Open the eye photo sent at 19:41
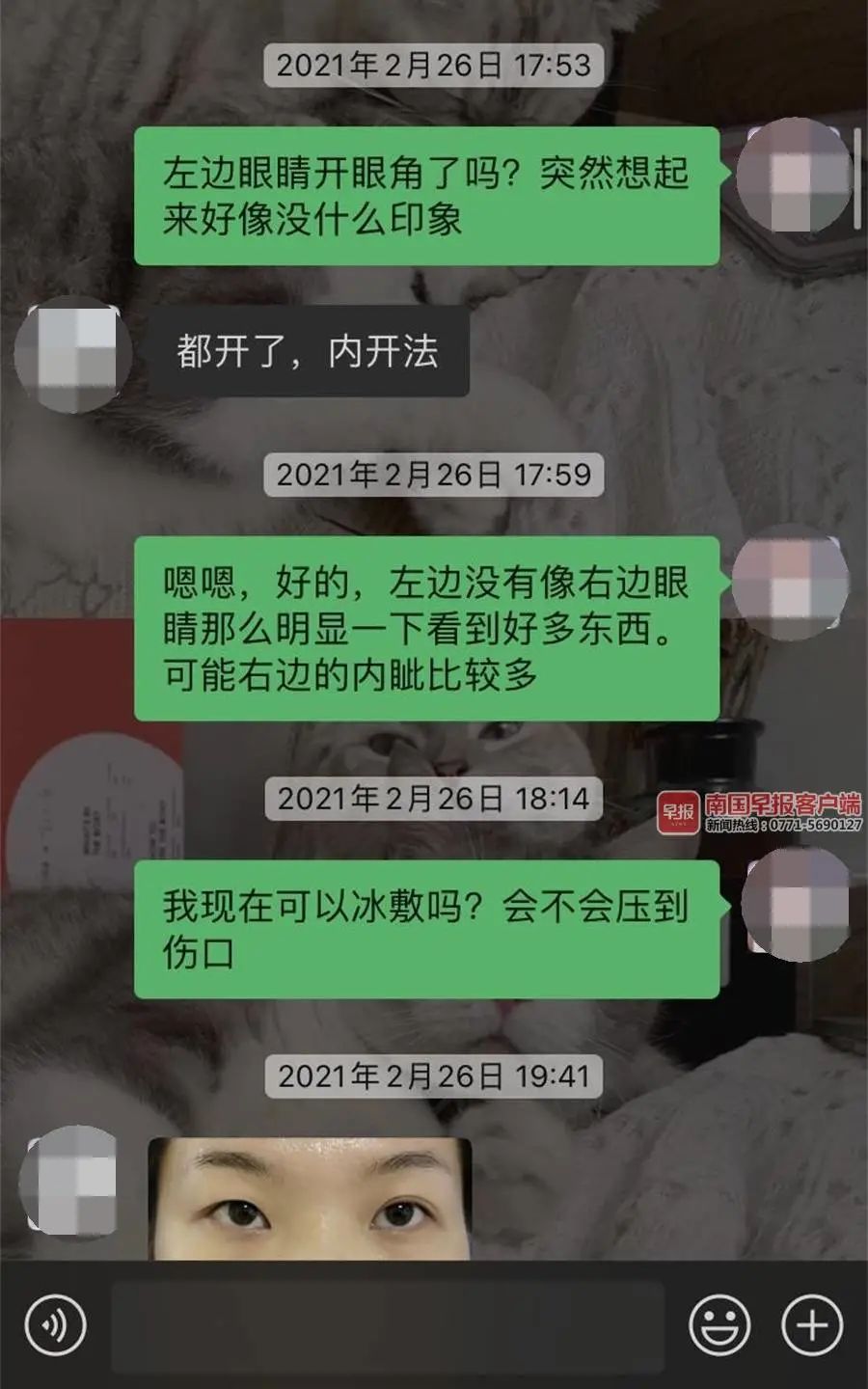The image size is (868, 1389). click(310, 1199)
